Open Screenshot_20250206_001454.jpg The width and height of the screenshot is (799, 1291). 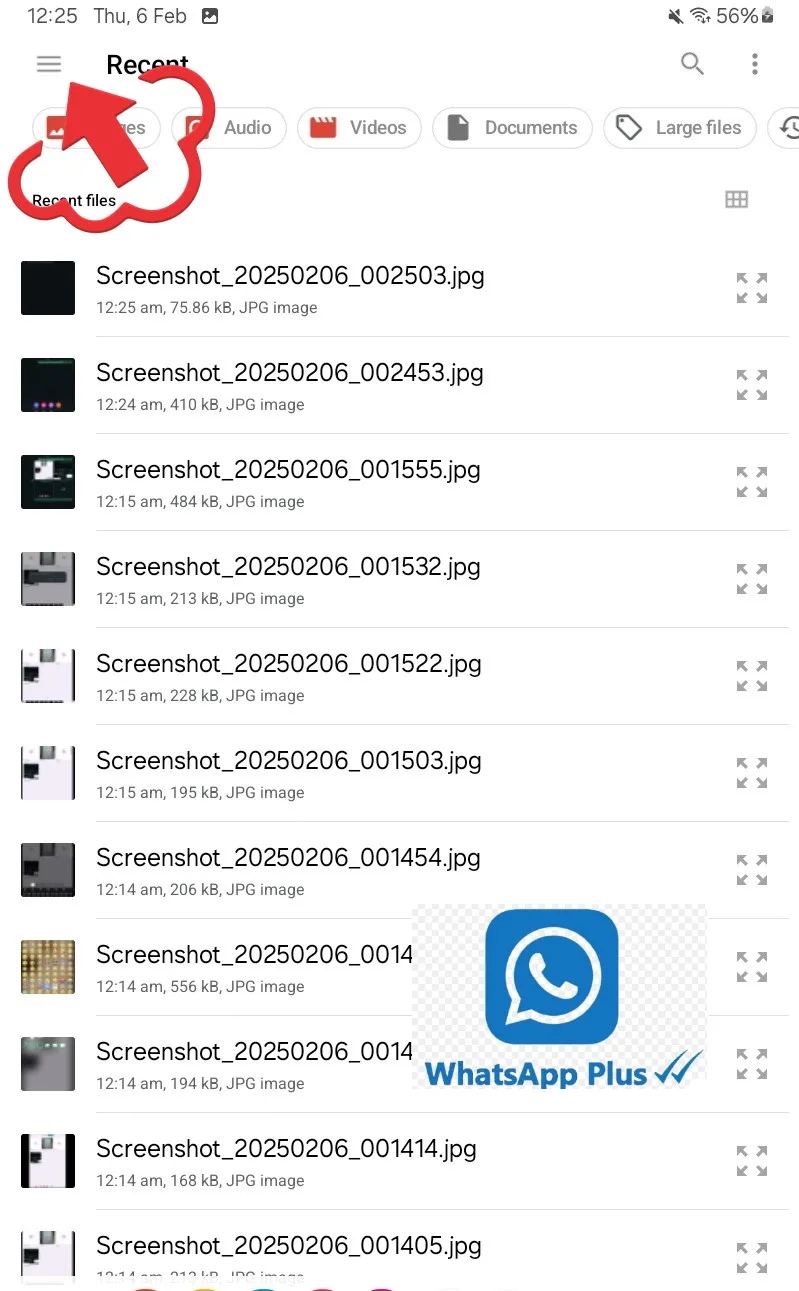pyautogui.click(x=288, y=870)
